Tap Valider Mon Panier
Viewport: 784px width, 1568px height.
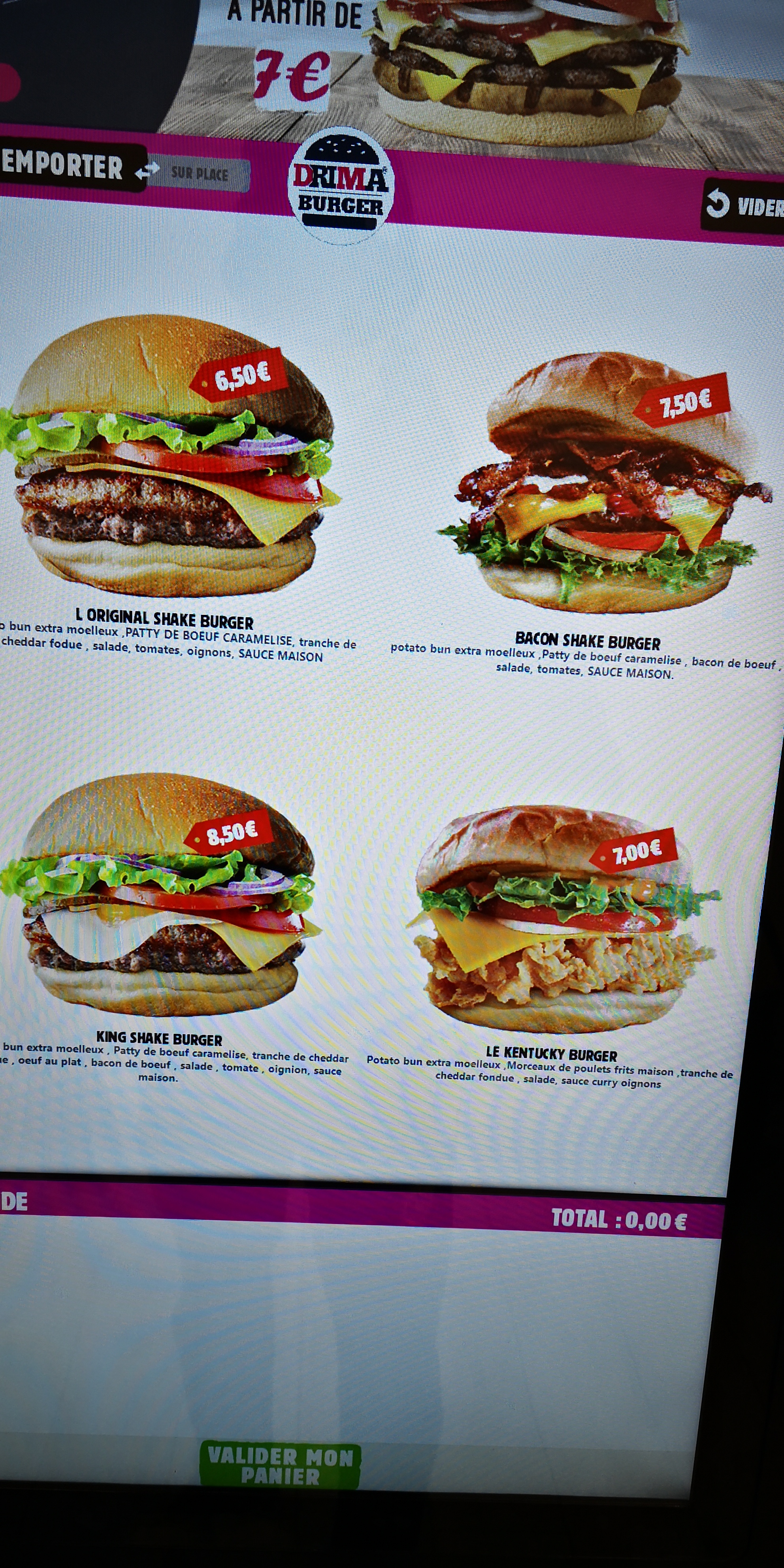pyautogui.click(x=281, y=1466)
